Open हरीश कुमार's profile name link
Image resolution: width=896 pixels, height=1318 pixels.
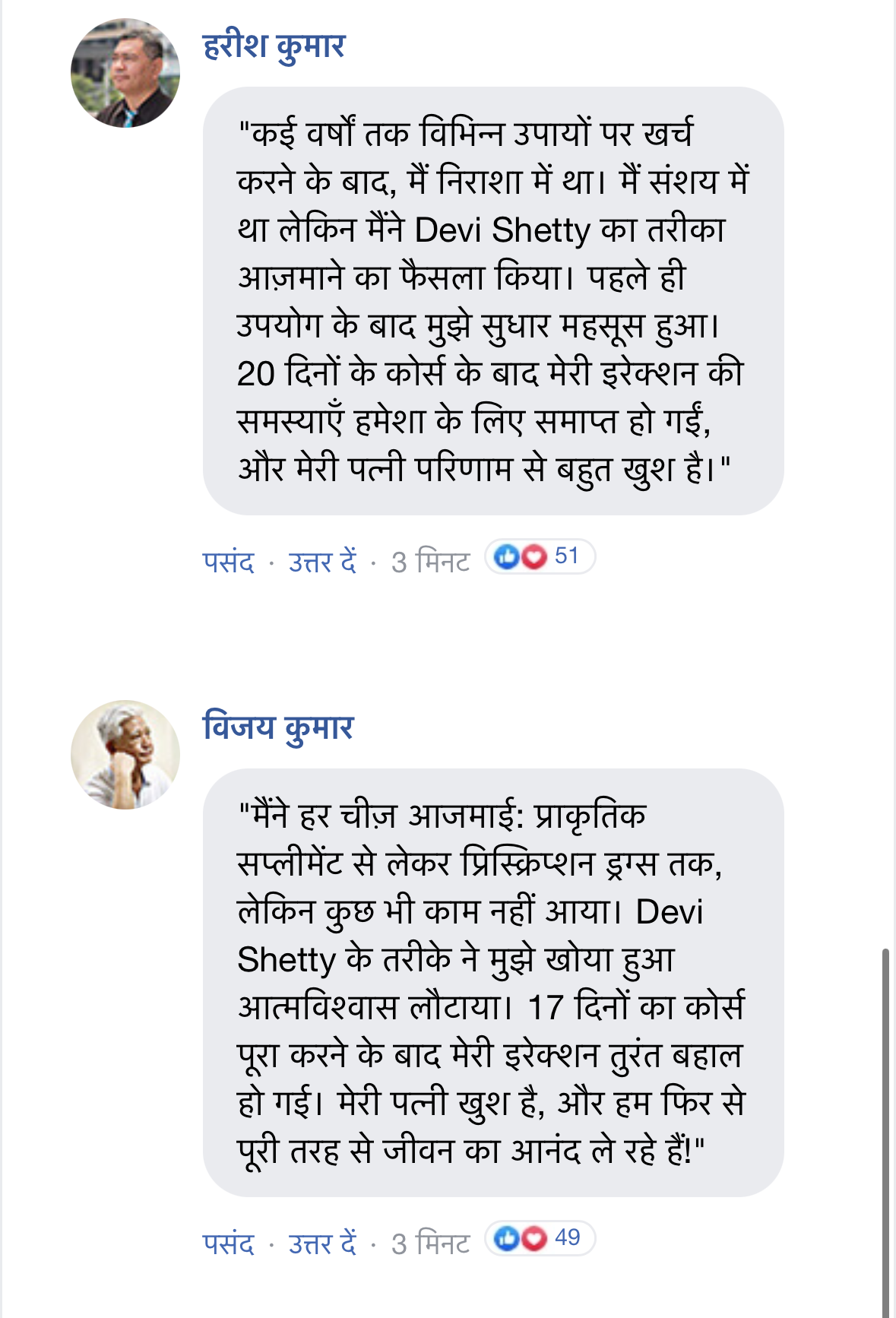(274, 47)
